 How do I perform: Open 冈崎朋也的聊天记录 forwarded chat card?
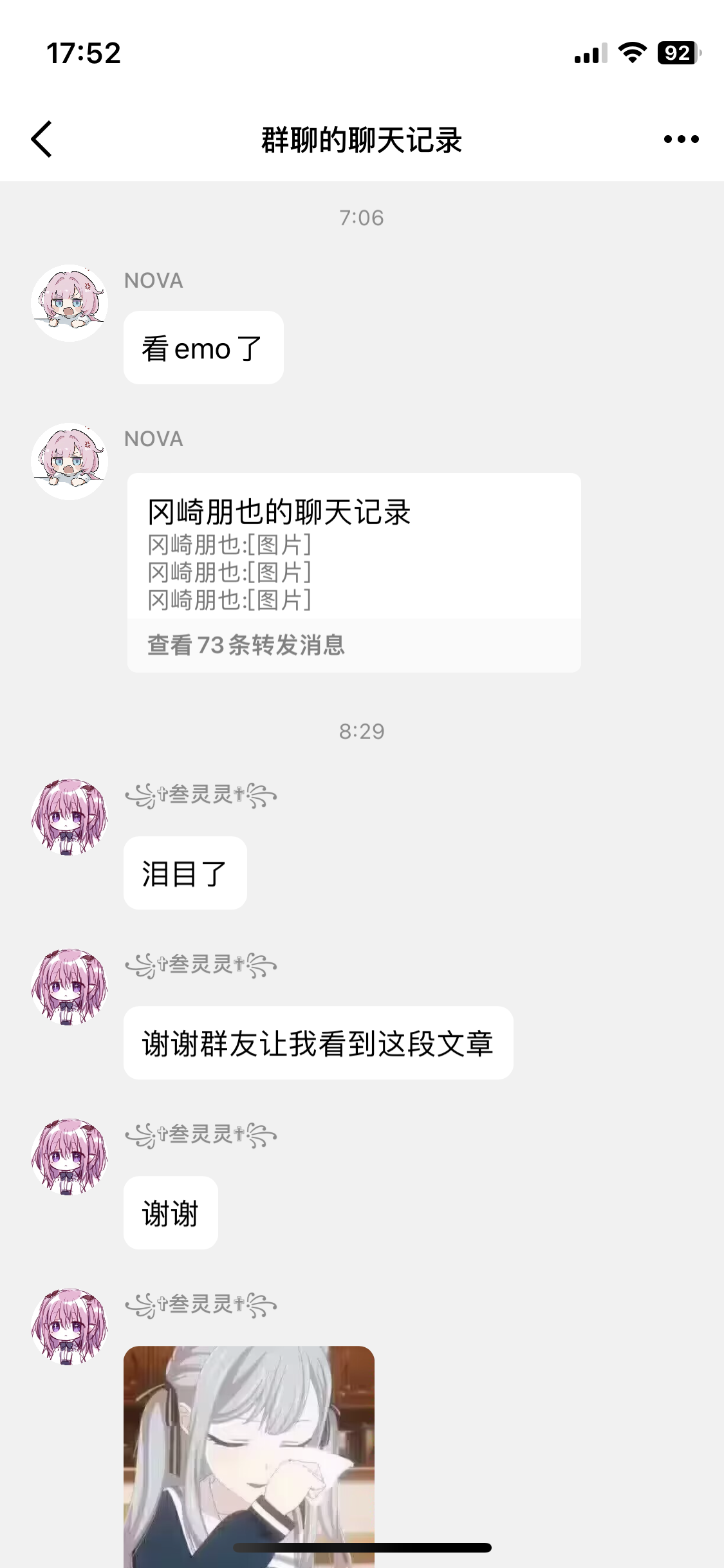point(354,573)
